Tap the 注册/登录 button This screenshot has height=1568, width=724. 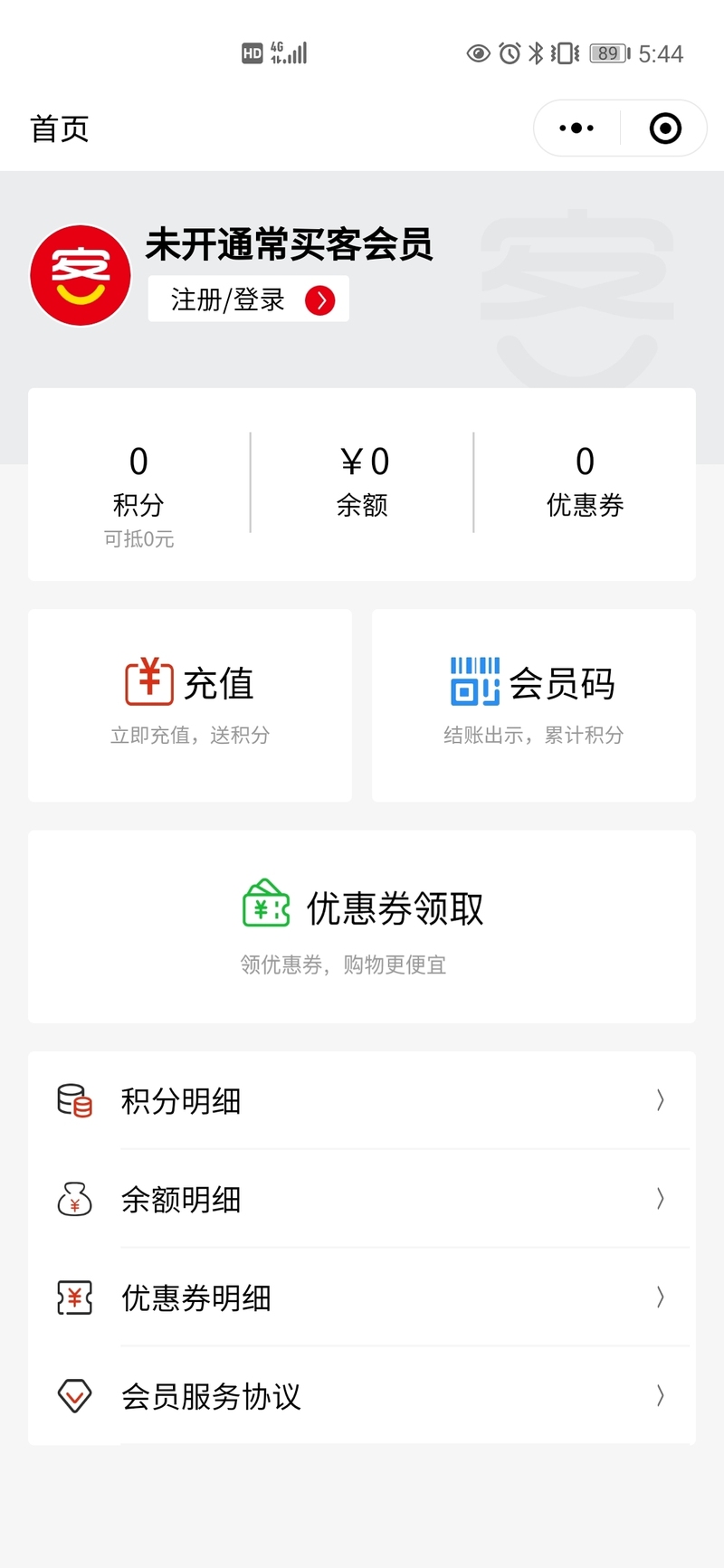click(249, 299)
